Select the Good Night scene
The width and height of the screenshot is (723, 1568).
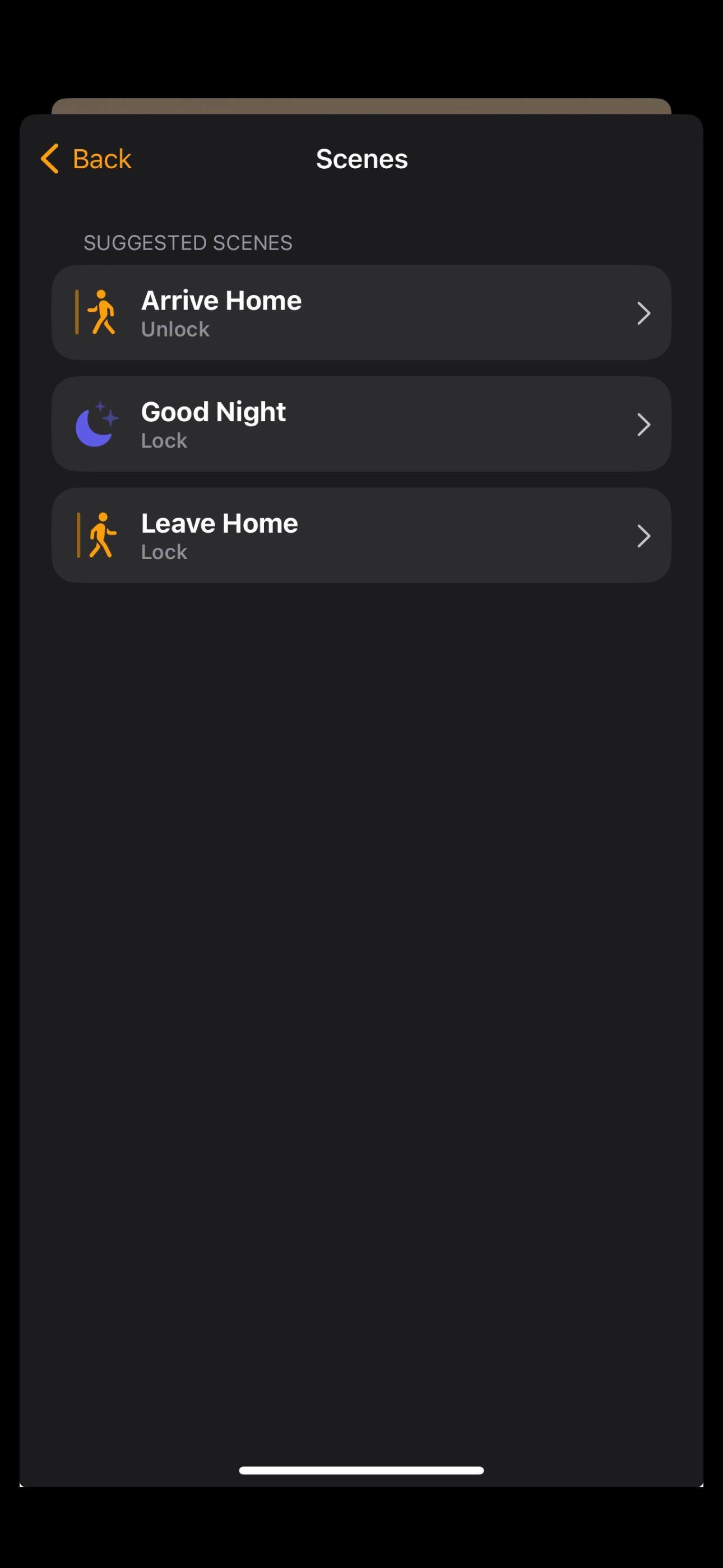pyautogui.click(x=361, y=425)
